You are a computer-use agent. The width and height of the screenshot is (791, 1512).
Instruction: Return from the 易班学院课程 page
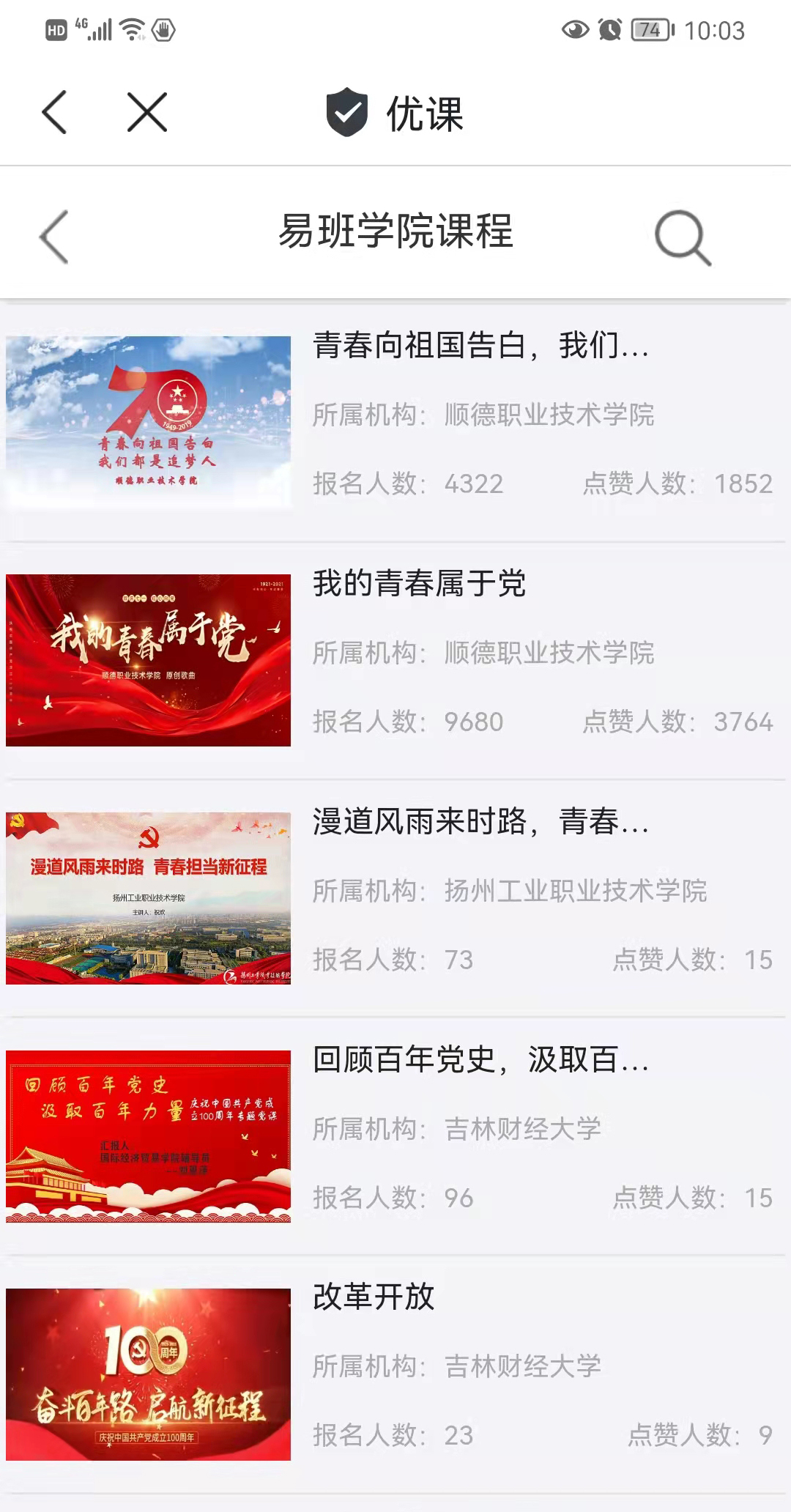point(53,237)
